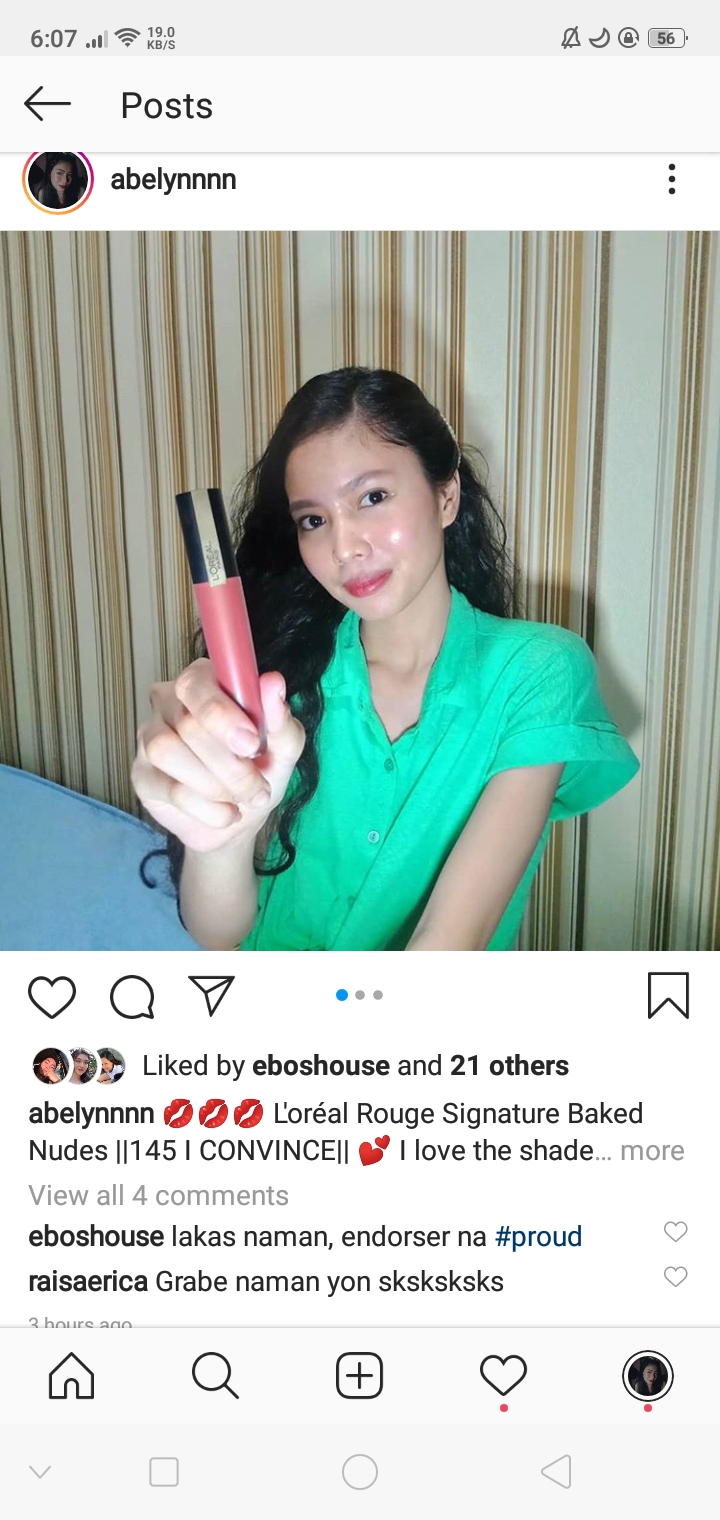Open the Profile tab

(647, 1377)
